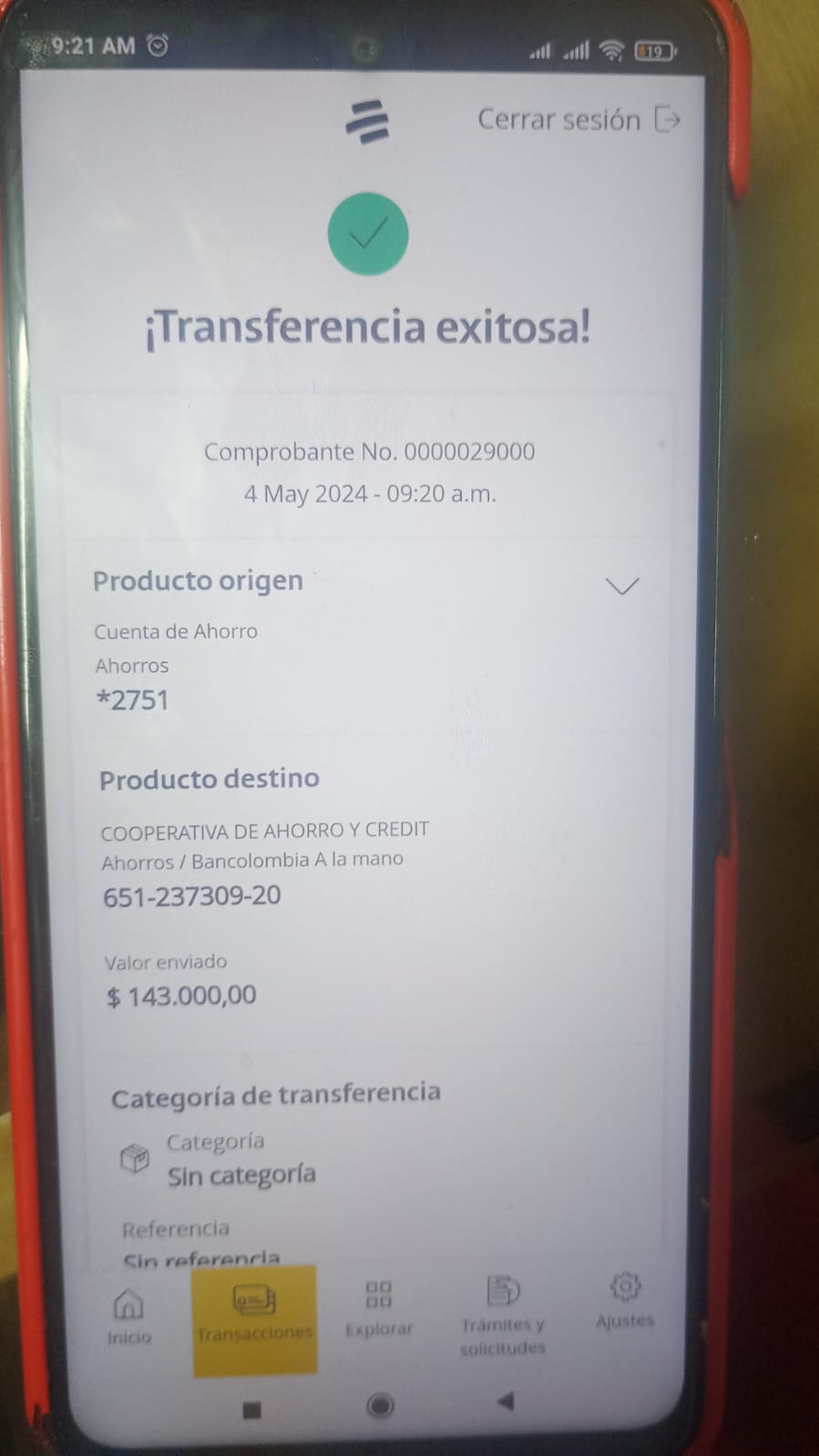Tap the system back button

pos(506,1400)
